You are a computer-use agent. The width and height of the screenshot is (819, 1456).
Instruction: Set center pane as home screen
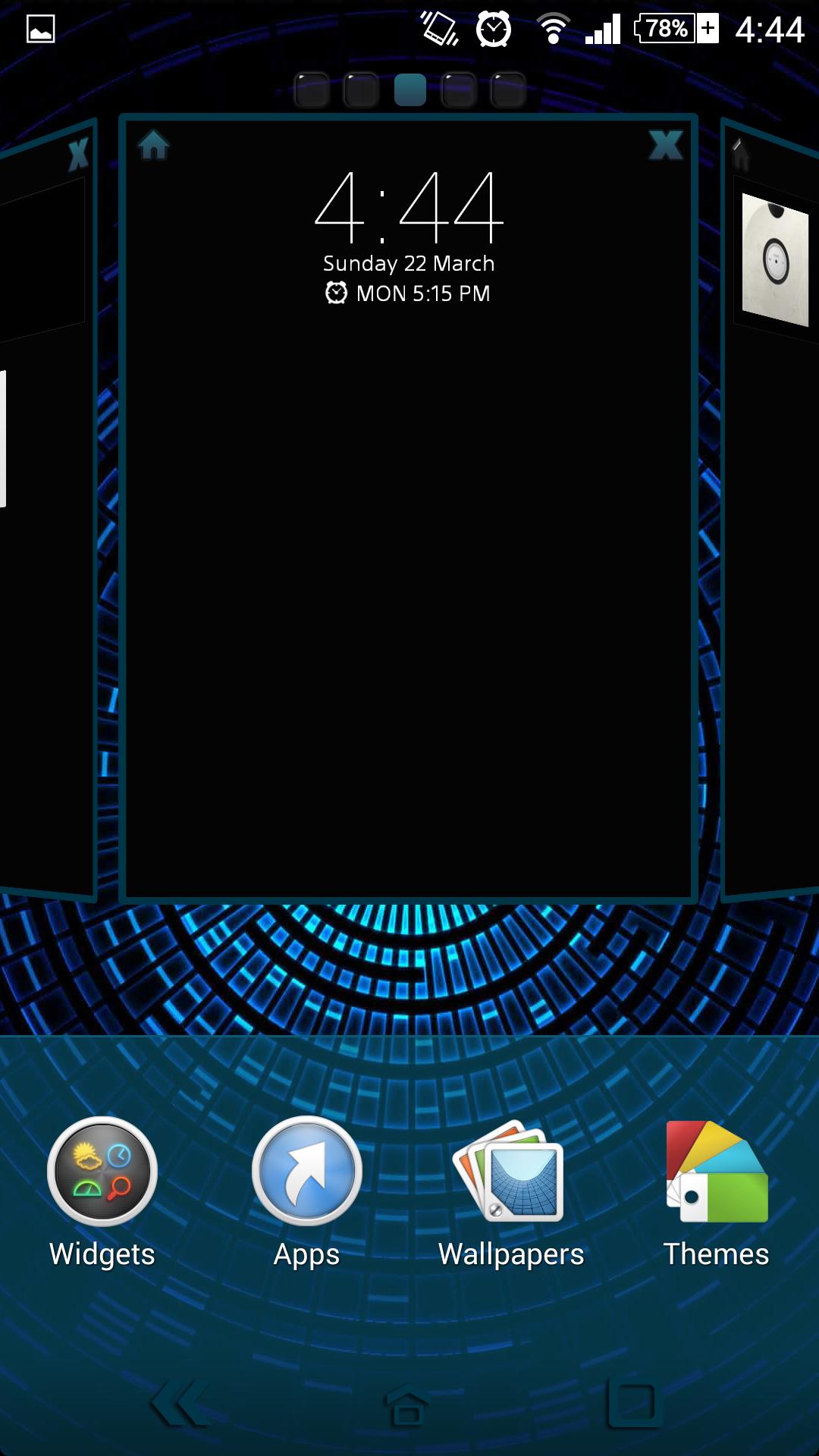pyautogui.click(x=153, y=145)
